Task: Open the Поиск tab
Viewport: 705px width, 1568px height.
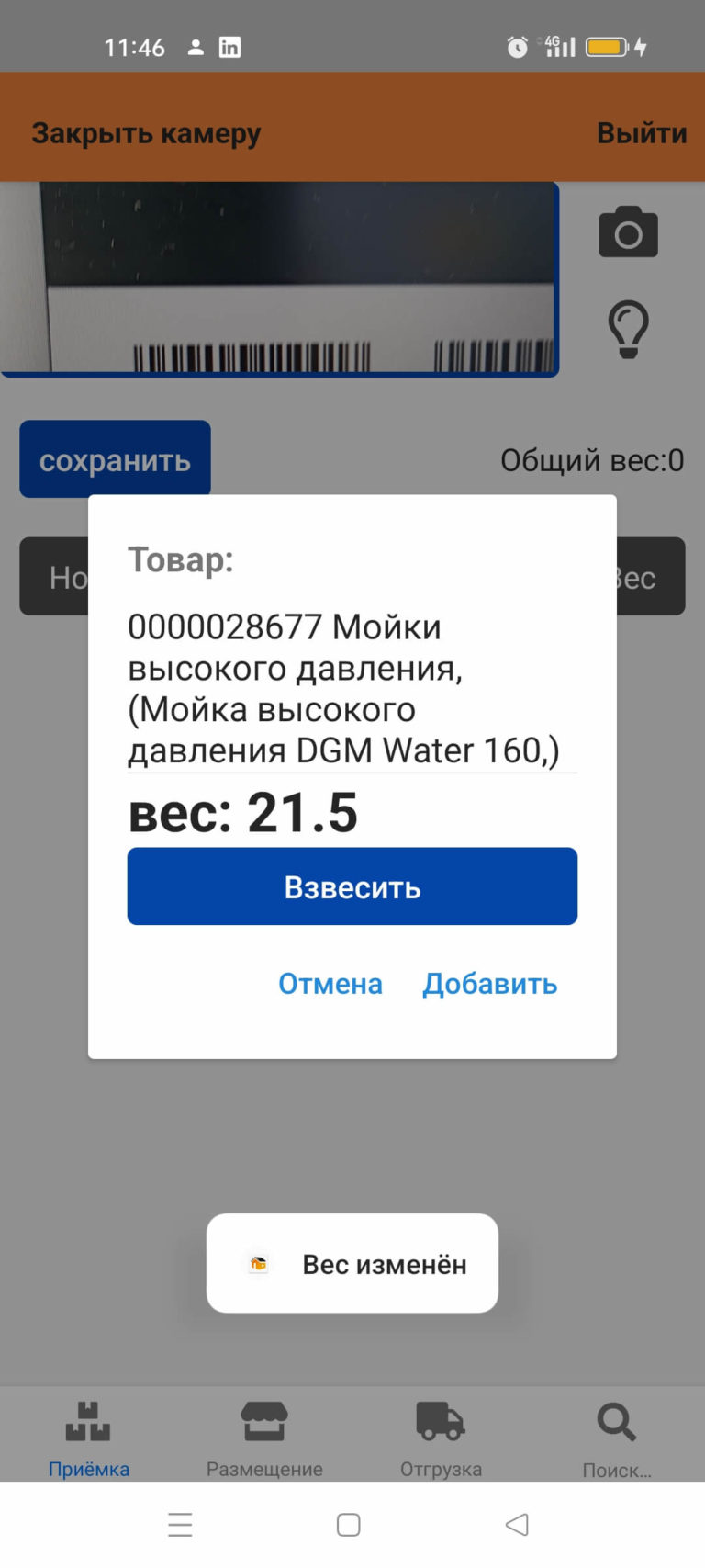Action: [x=616, y=1438]
